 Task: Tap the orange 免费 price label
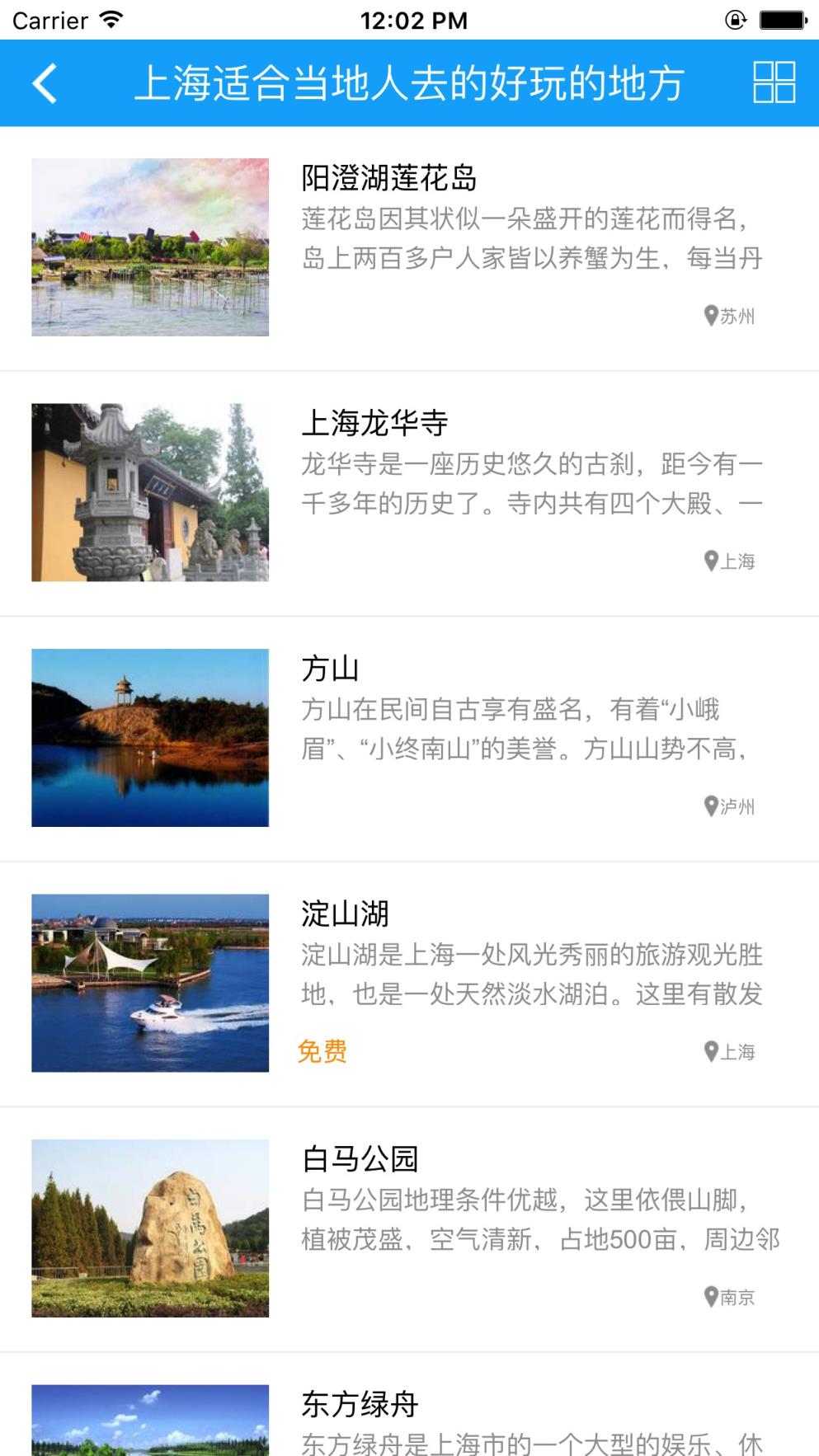[322, 1050]
